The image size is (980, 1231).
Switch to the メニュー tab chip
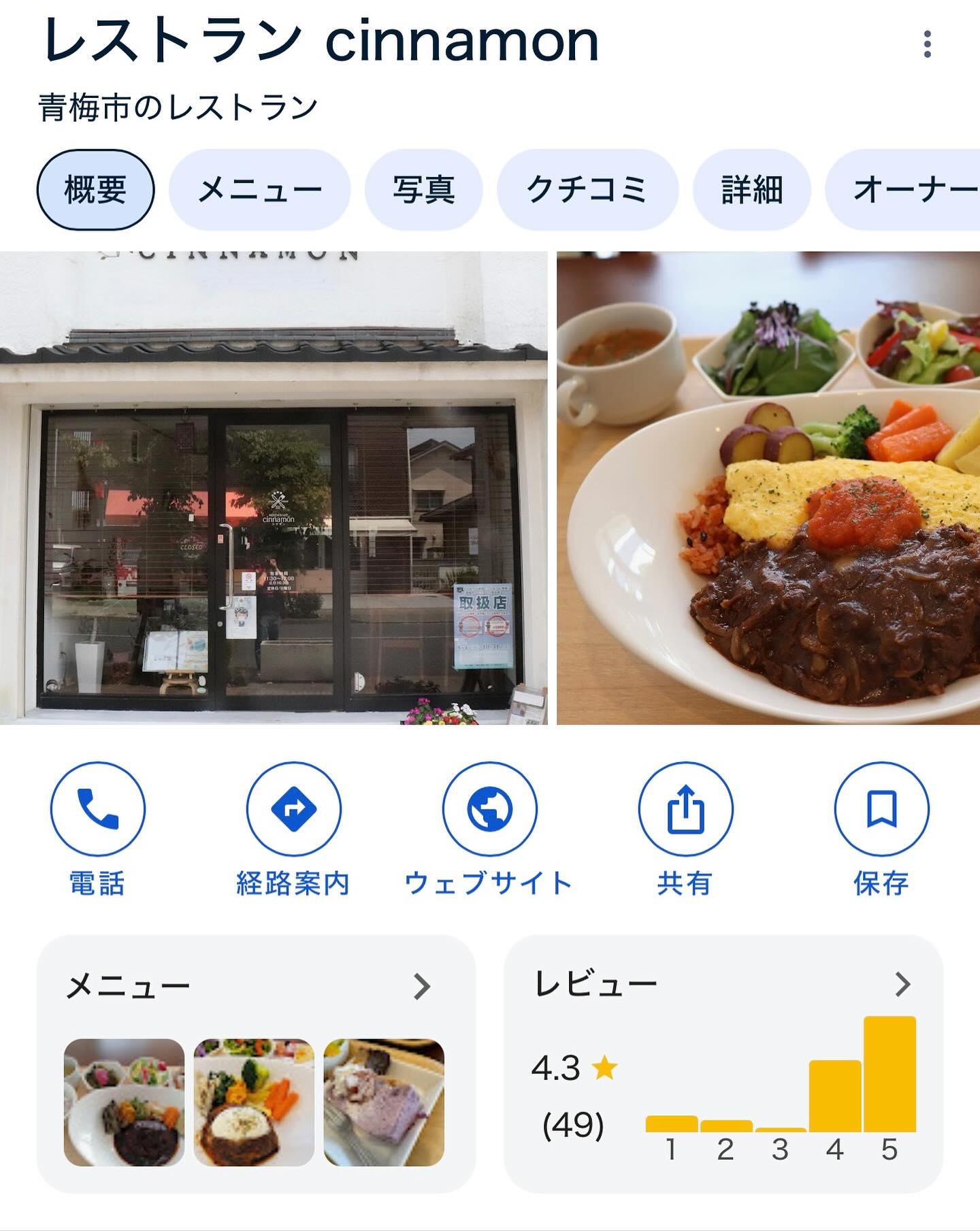pyautogui.click(x=259, y=189)
